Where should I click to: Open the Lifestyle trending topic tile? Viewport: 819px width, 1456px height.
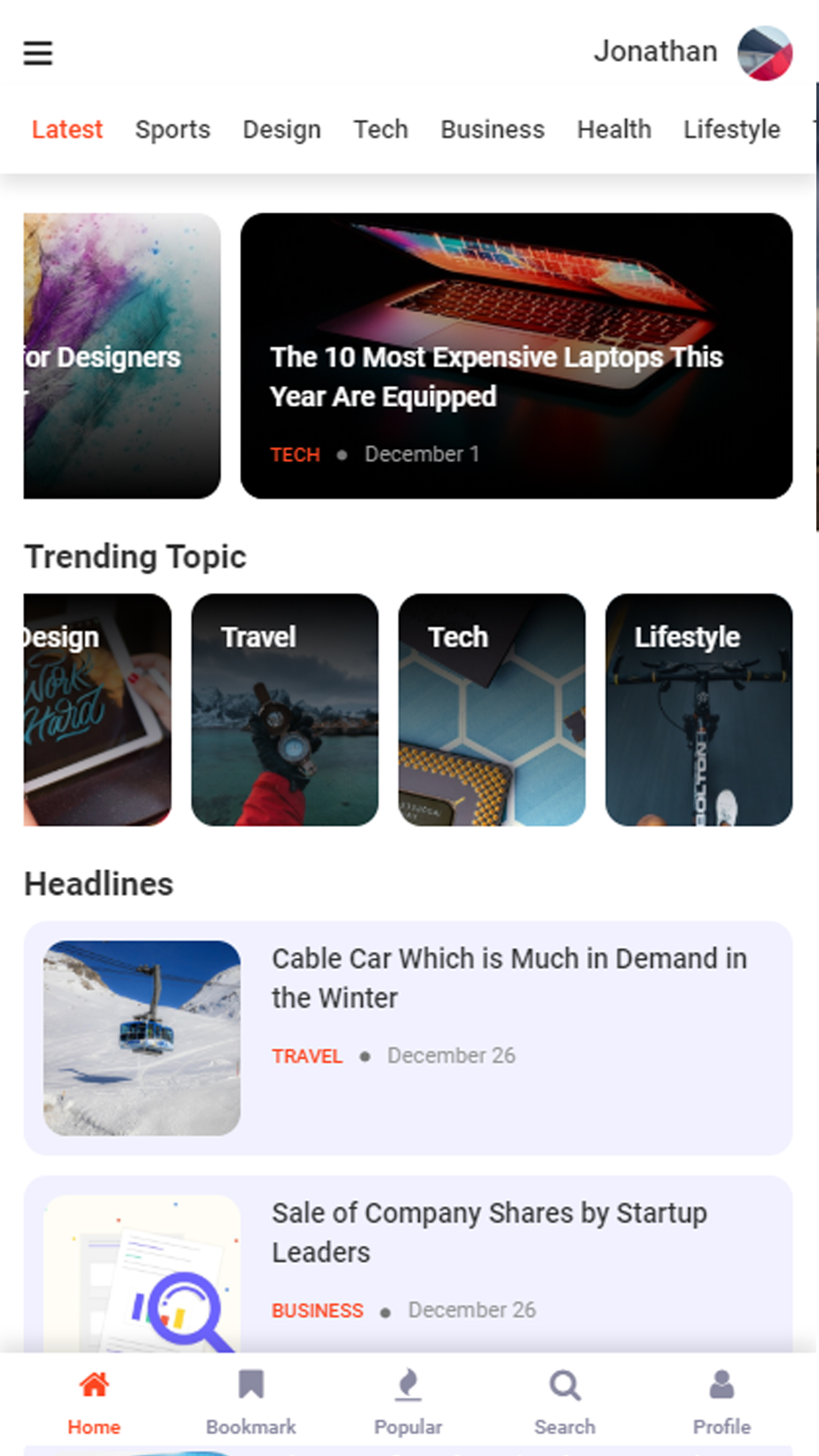point(698,710)
